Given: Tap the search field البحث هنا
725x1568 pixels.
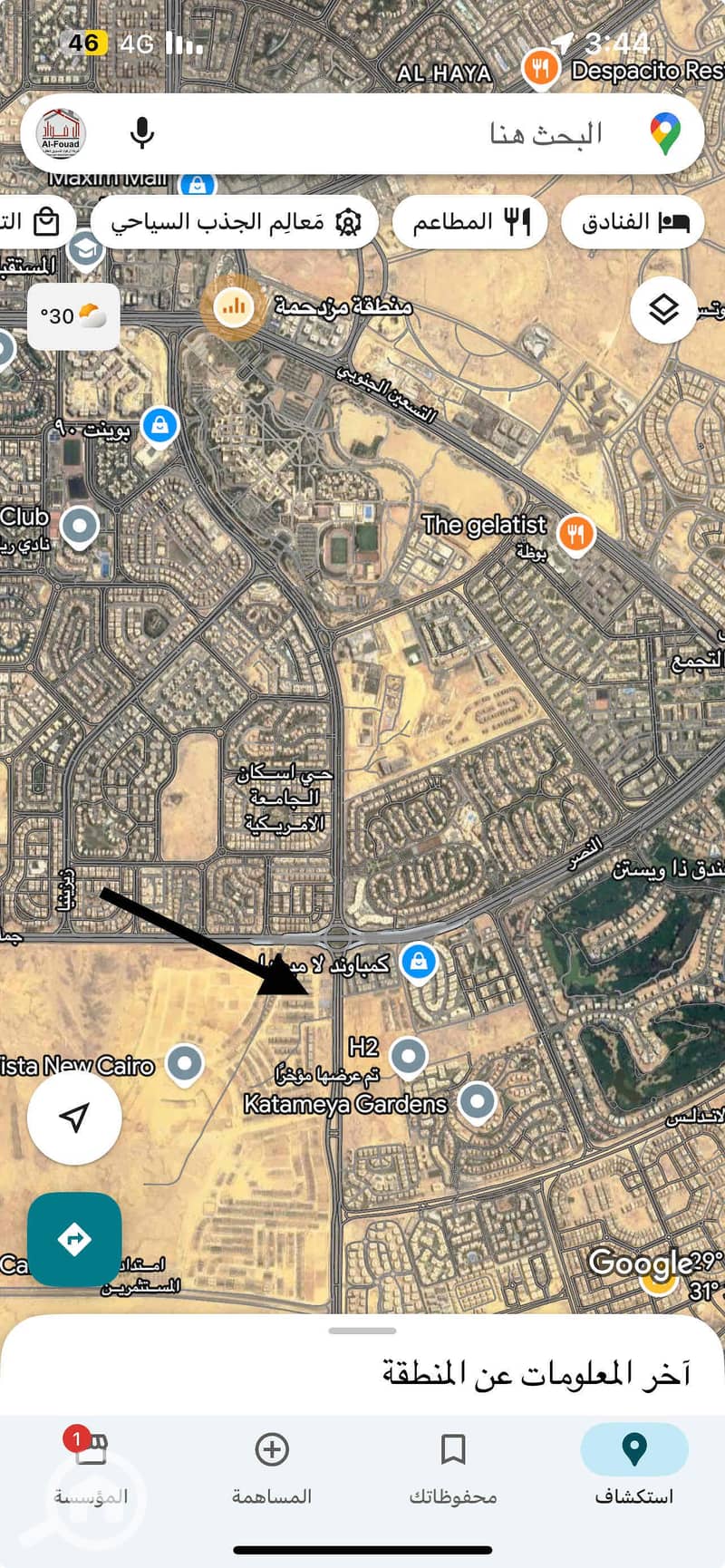Looking at the screenshot, I should coord(507,134).
